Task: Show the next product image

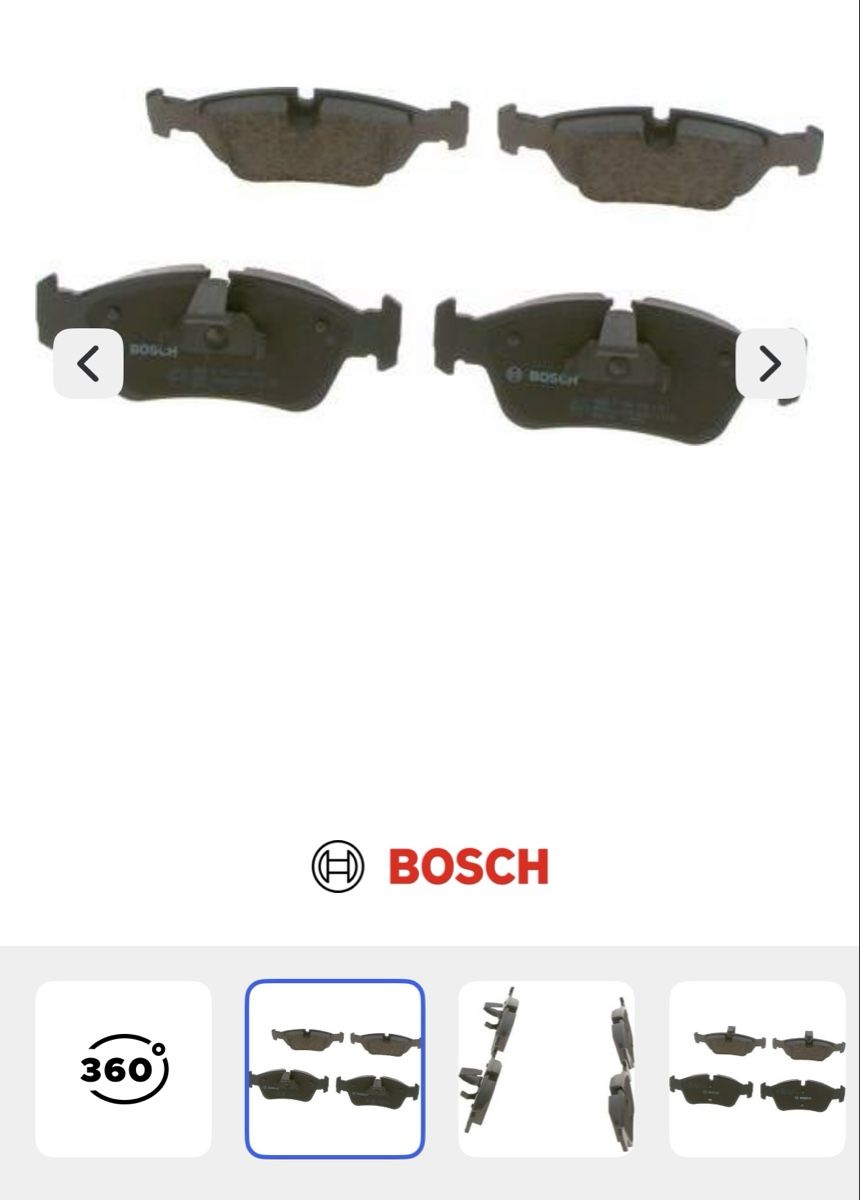Action: [770, 363]
